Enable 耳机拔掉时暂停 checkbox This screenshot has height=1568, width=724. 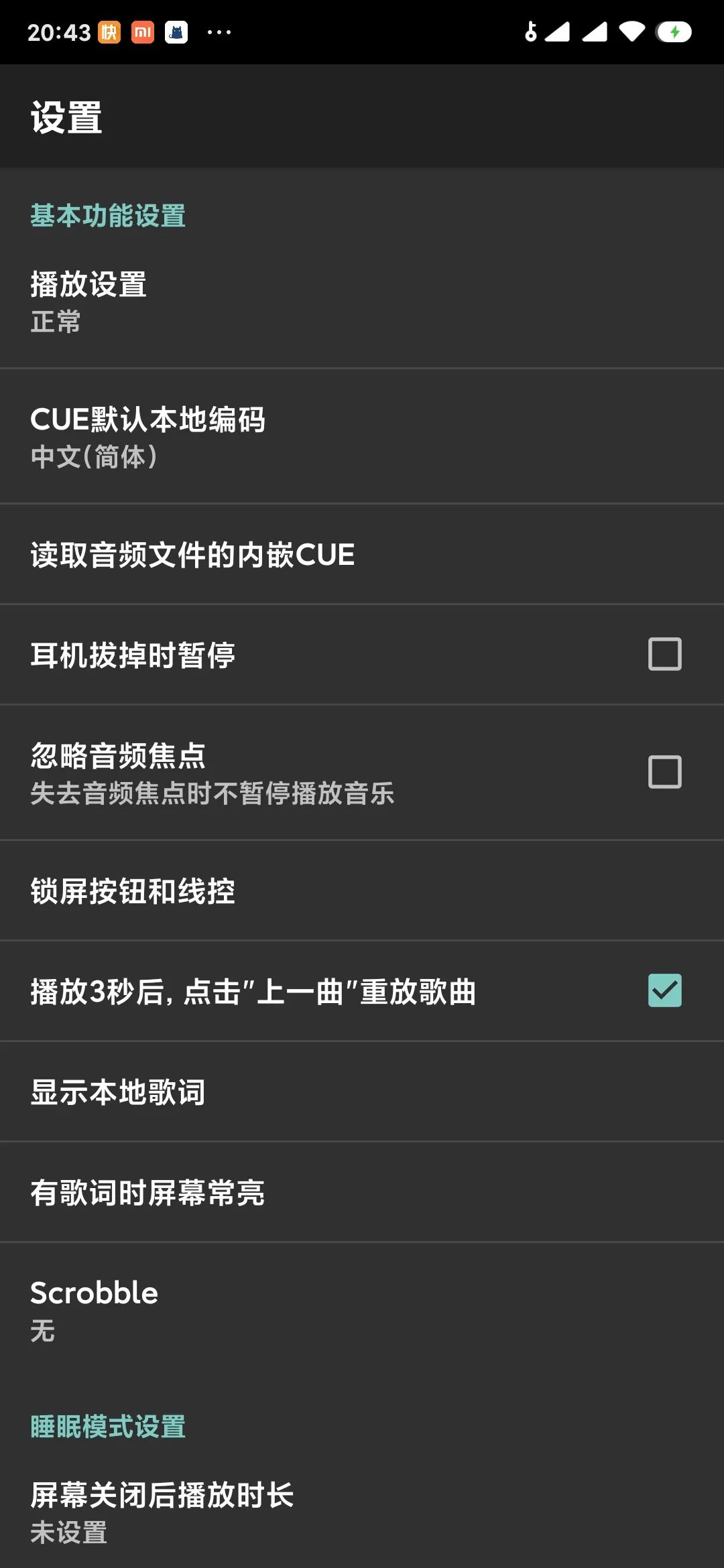[x=664, y=653]
